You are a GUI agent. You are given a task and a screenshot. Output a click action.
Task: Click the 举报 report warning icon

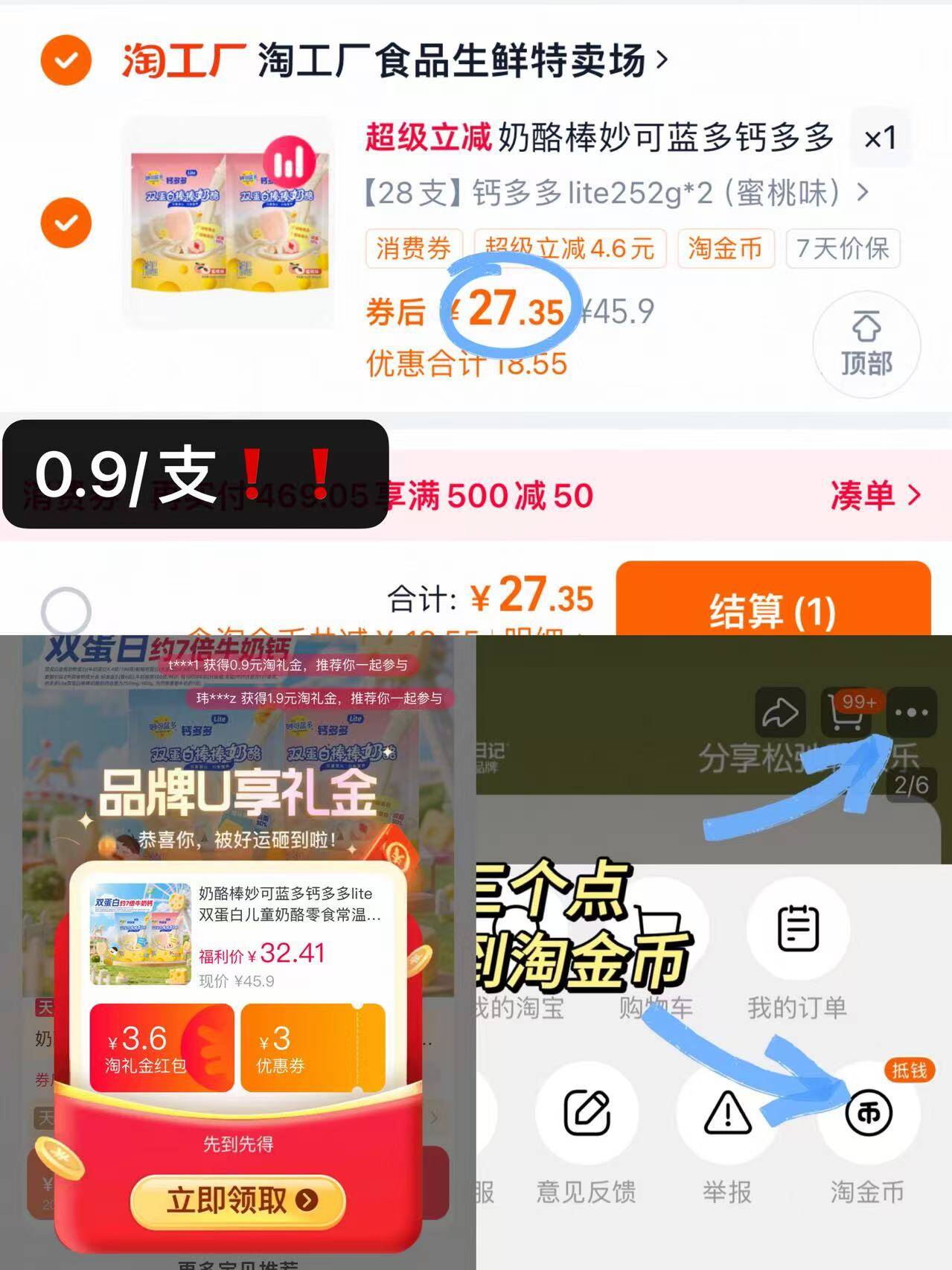[x=728, y=1112]
